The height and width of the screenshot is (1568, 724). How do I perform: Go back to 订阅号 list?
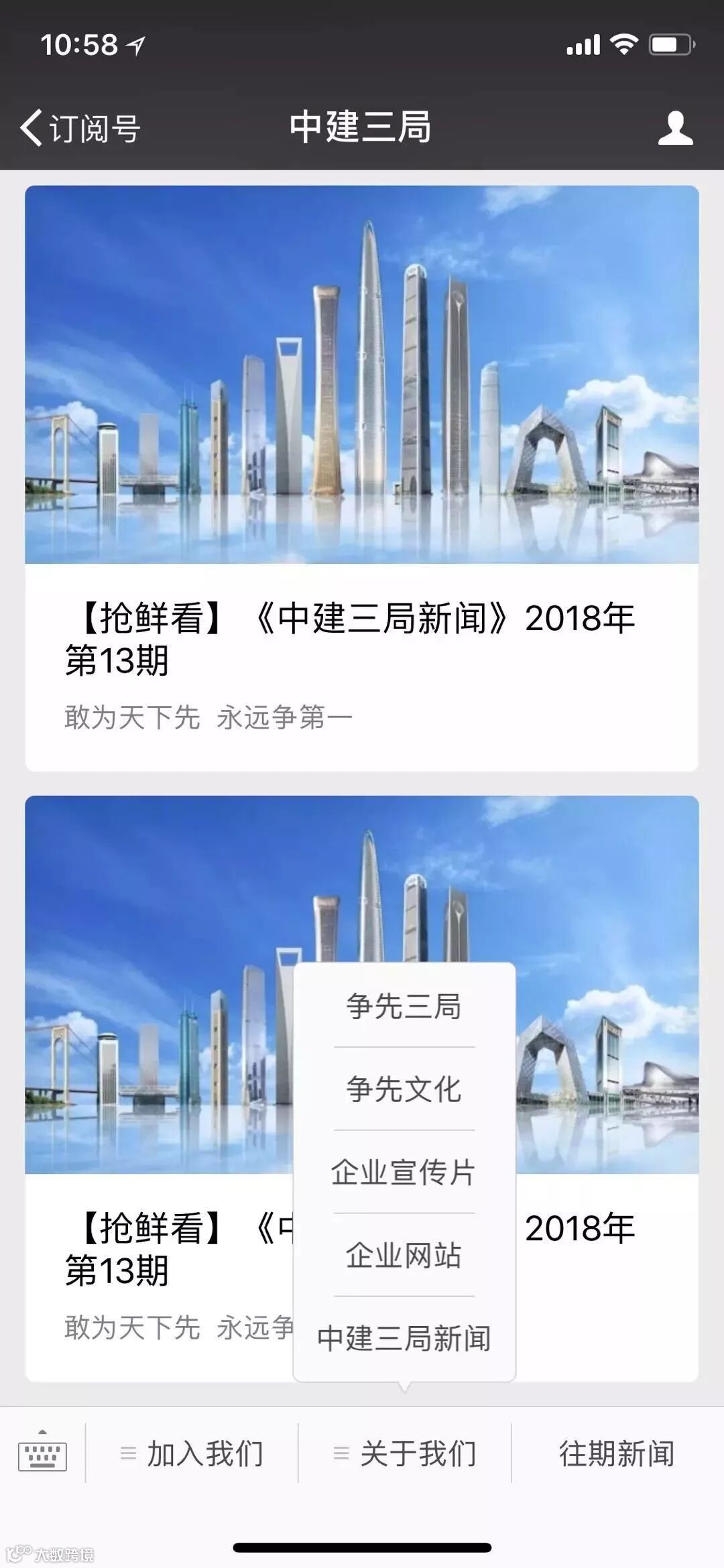point(80,127)
